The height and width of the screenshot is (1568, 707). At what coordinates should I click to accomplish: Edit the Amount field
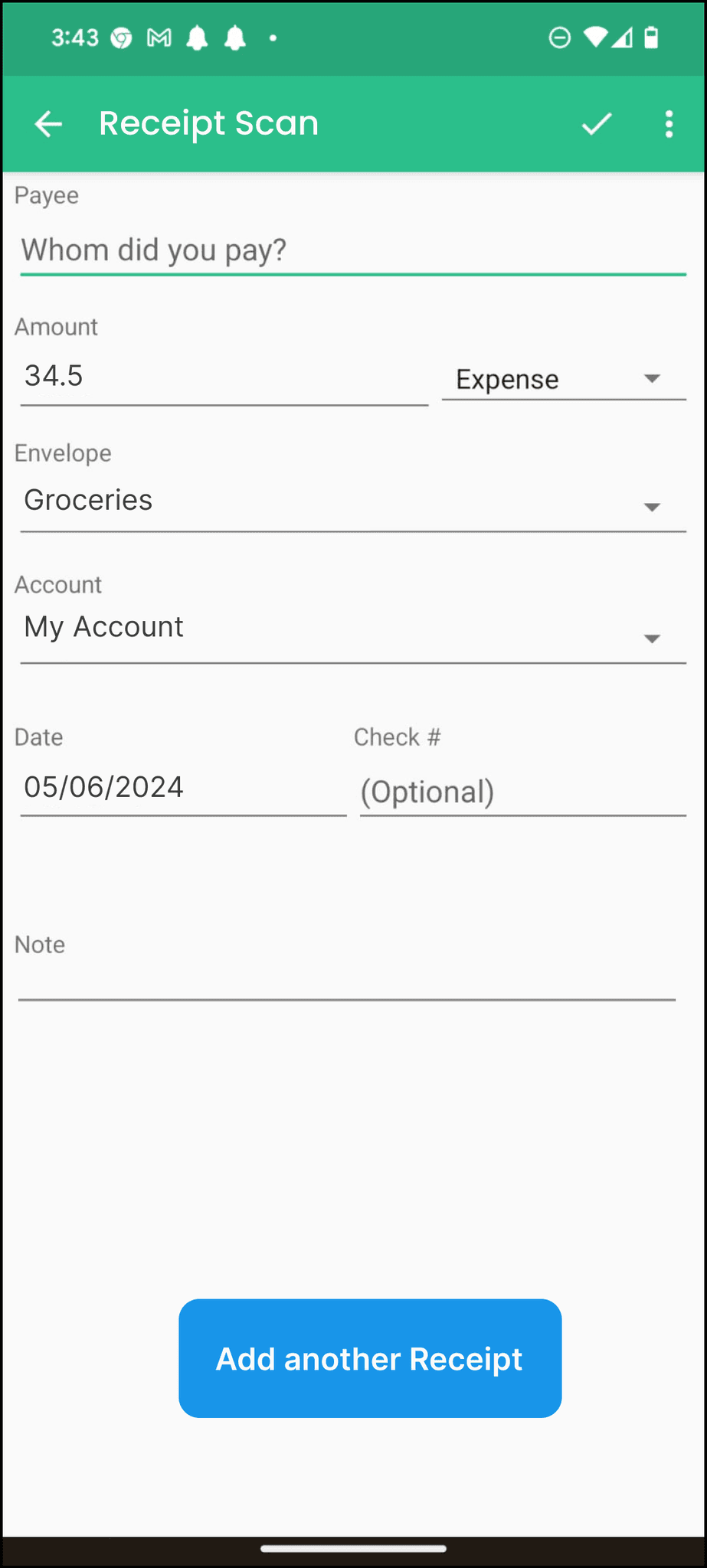tap(224, 377)
